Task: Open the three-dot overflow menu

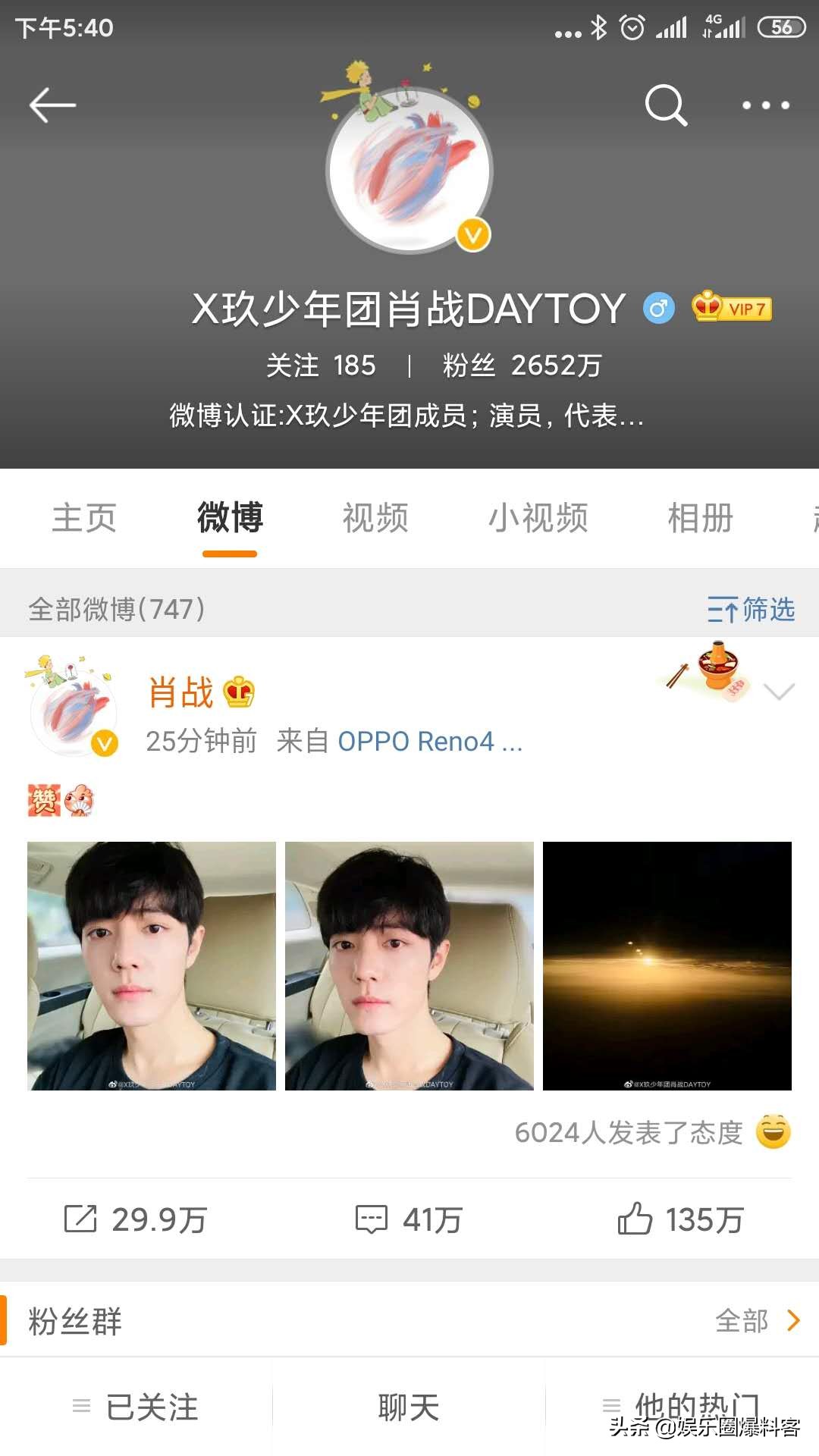Action: coord(765,105)
